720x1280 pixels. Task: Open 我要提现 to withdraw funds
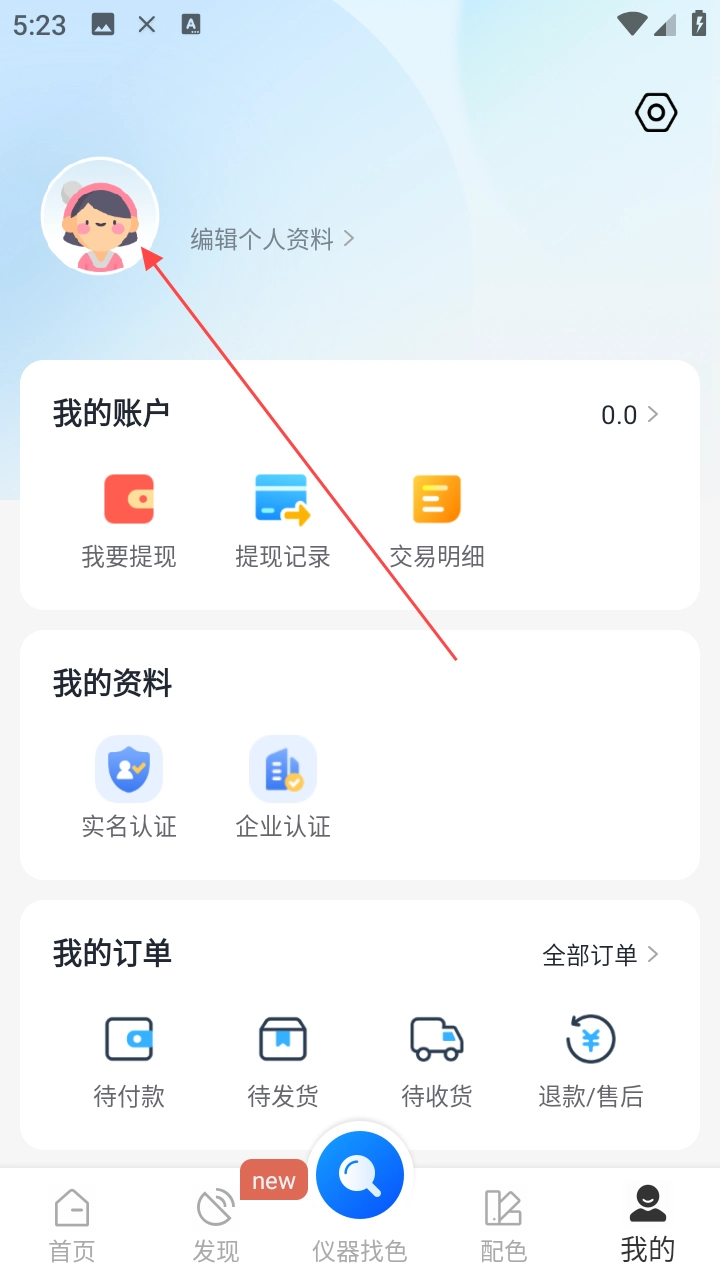(129, 521)
